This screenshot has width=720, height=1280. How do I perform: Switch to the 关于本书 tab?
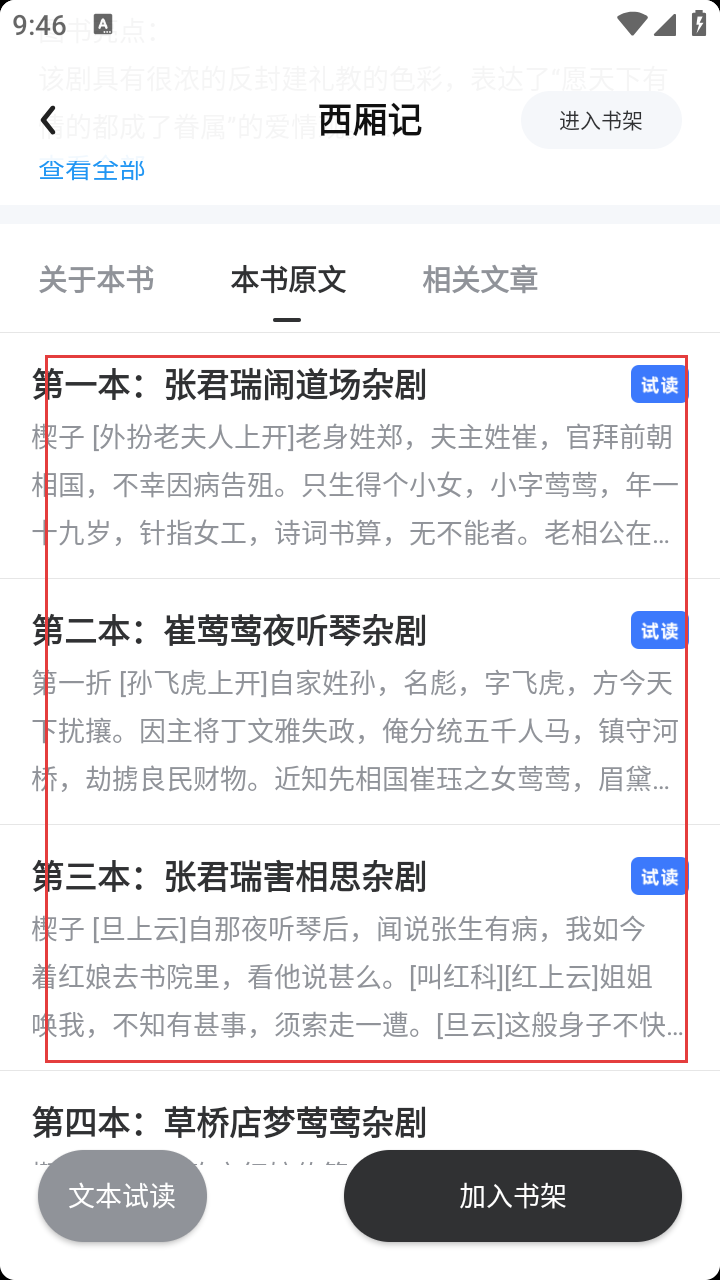[x=96, y=280]
